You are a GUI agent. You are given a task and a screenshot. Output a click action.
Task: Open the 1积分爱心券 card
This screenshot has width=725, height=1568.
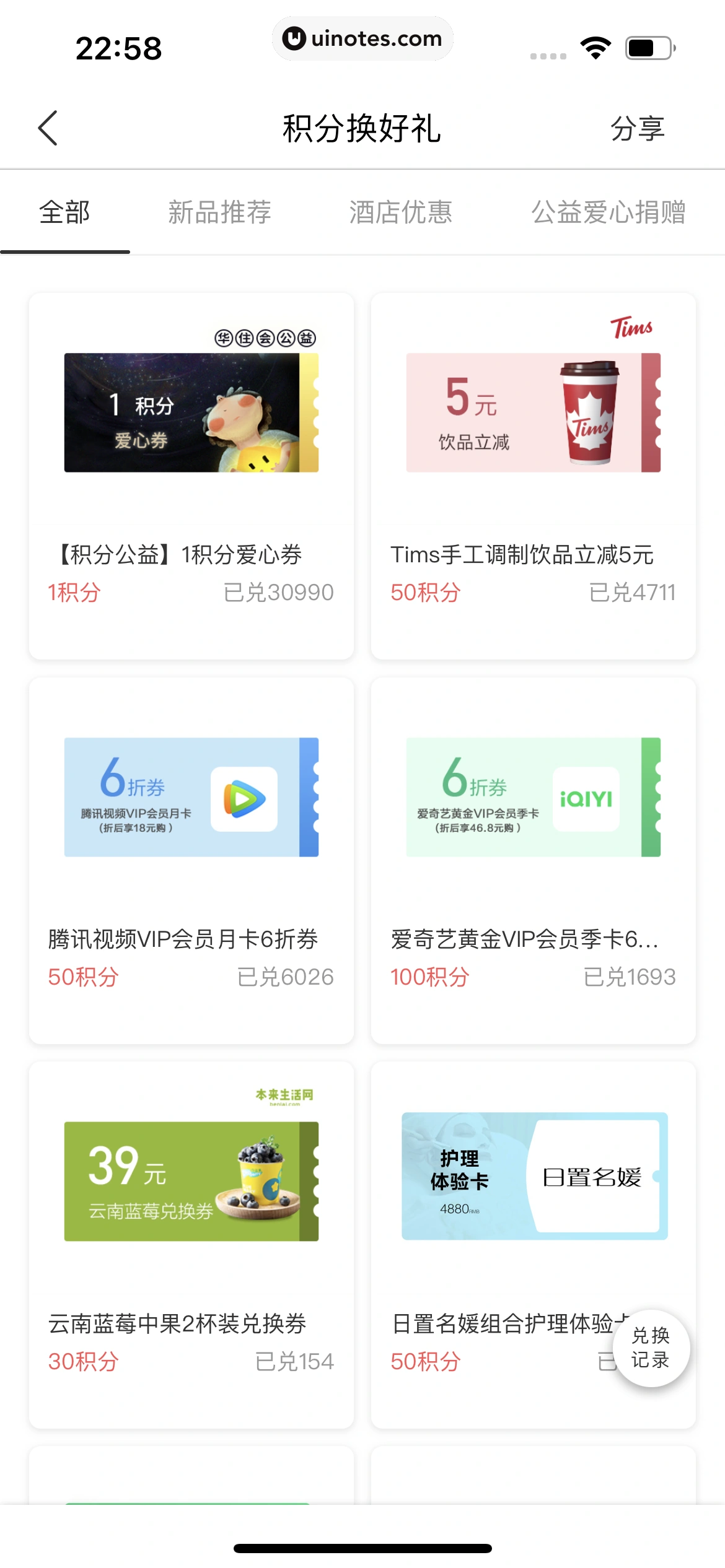191,476
